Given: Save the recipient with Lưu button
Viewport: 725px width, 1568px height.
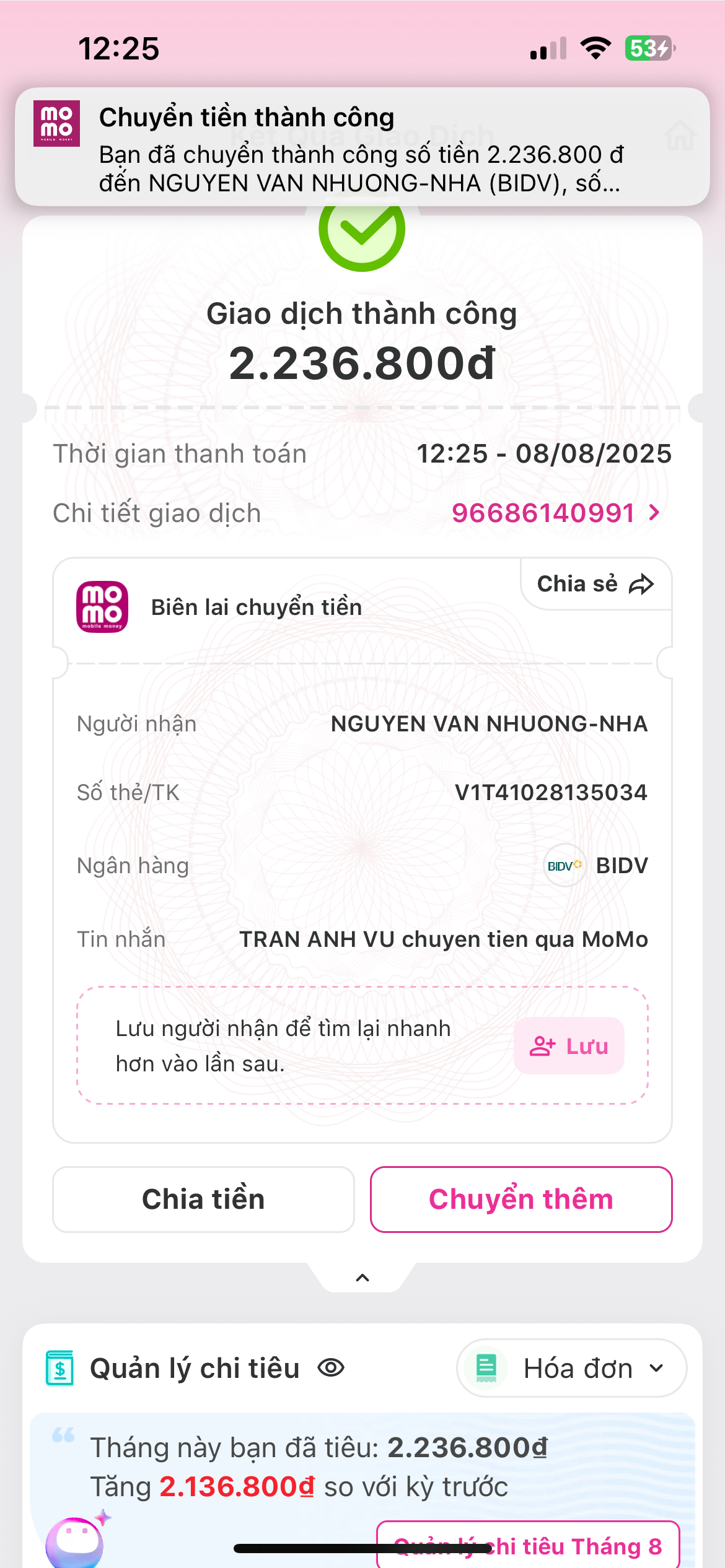Looking at the screenshot, I should click(569, 1046).
